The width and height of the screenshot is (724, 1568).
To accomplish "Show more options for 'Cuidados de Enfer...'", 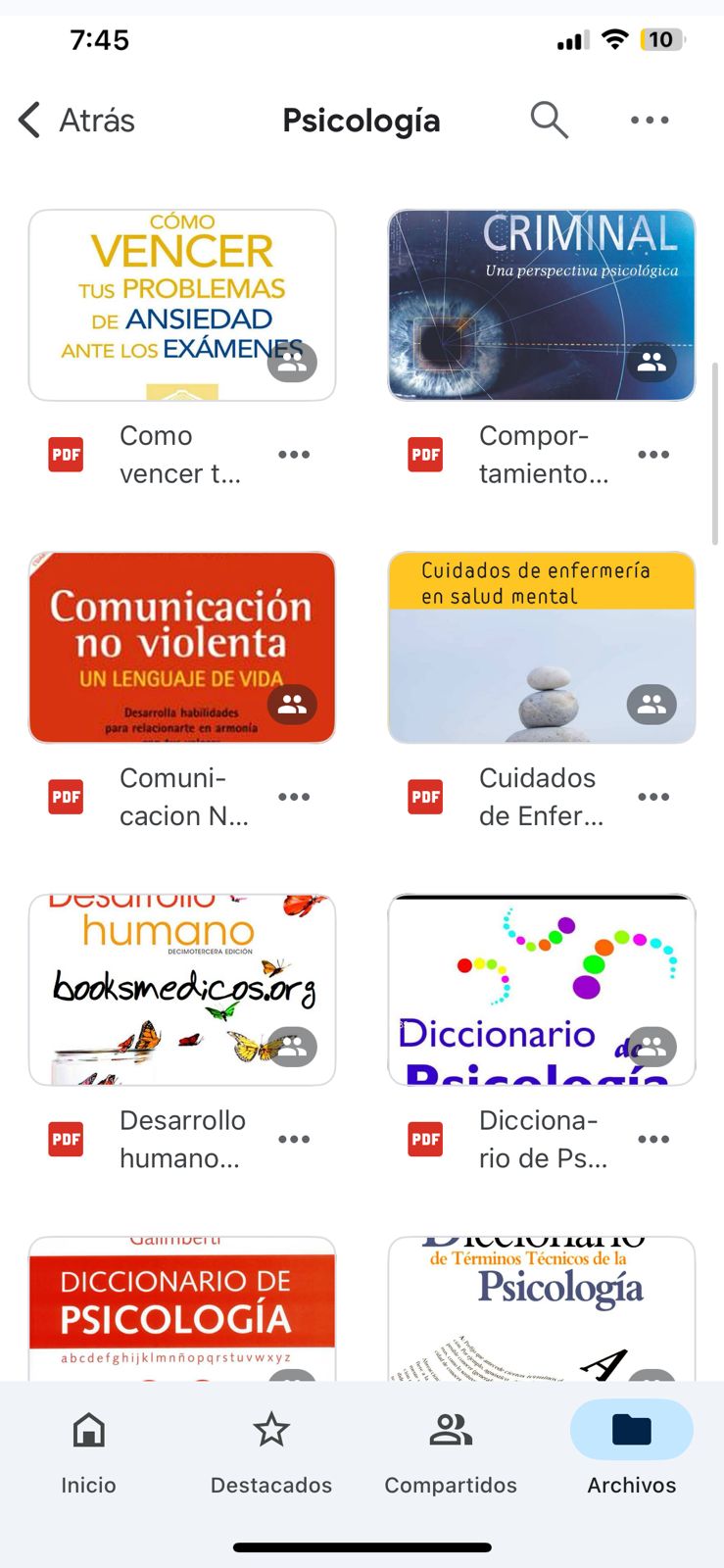I will point(653,797).
